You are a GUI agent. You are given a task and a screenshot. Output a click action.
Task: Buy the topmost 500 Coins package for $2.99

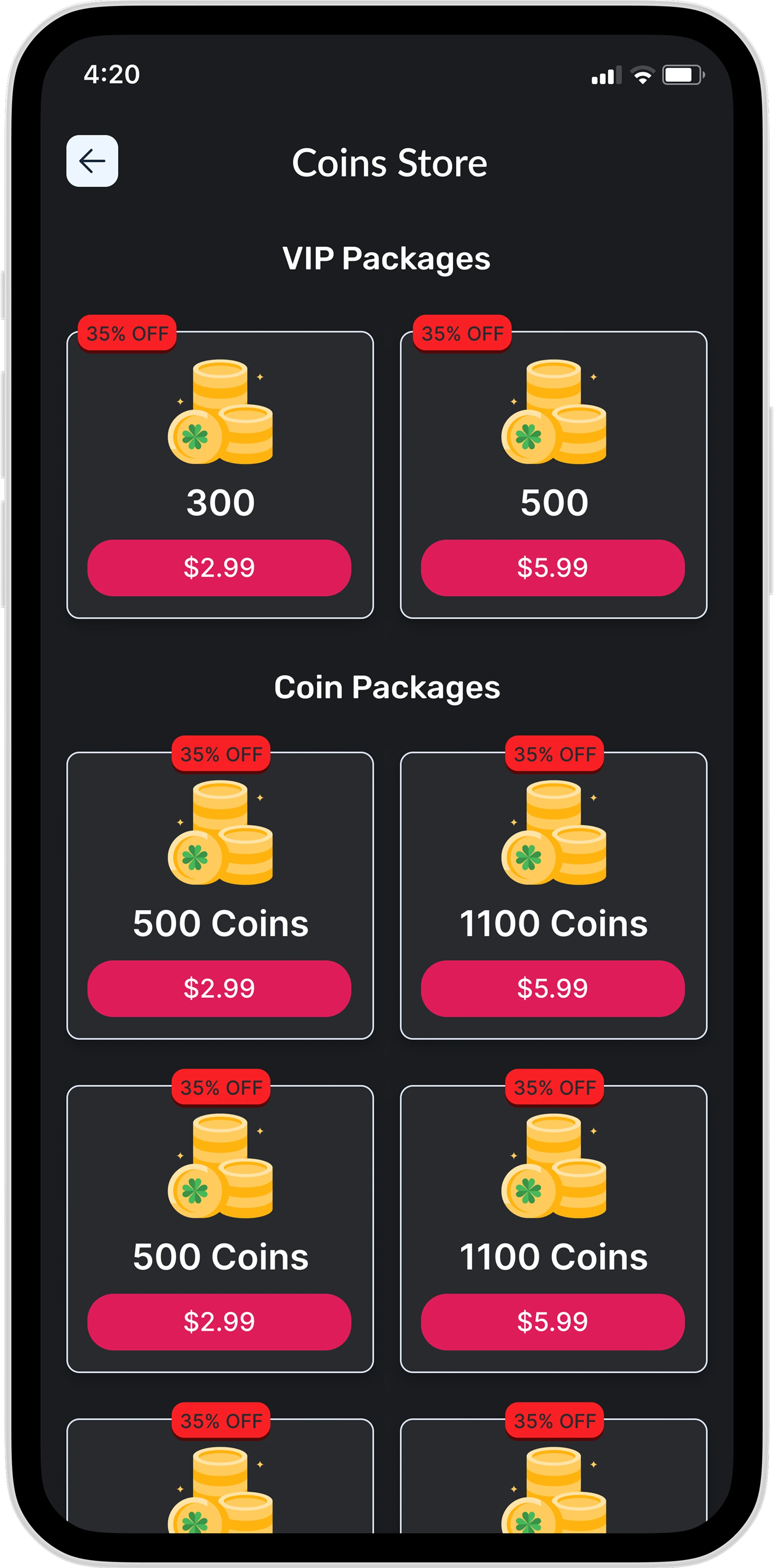[219, 988]
